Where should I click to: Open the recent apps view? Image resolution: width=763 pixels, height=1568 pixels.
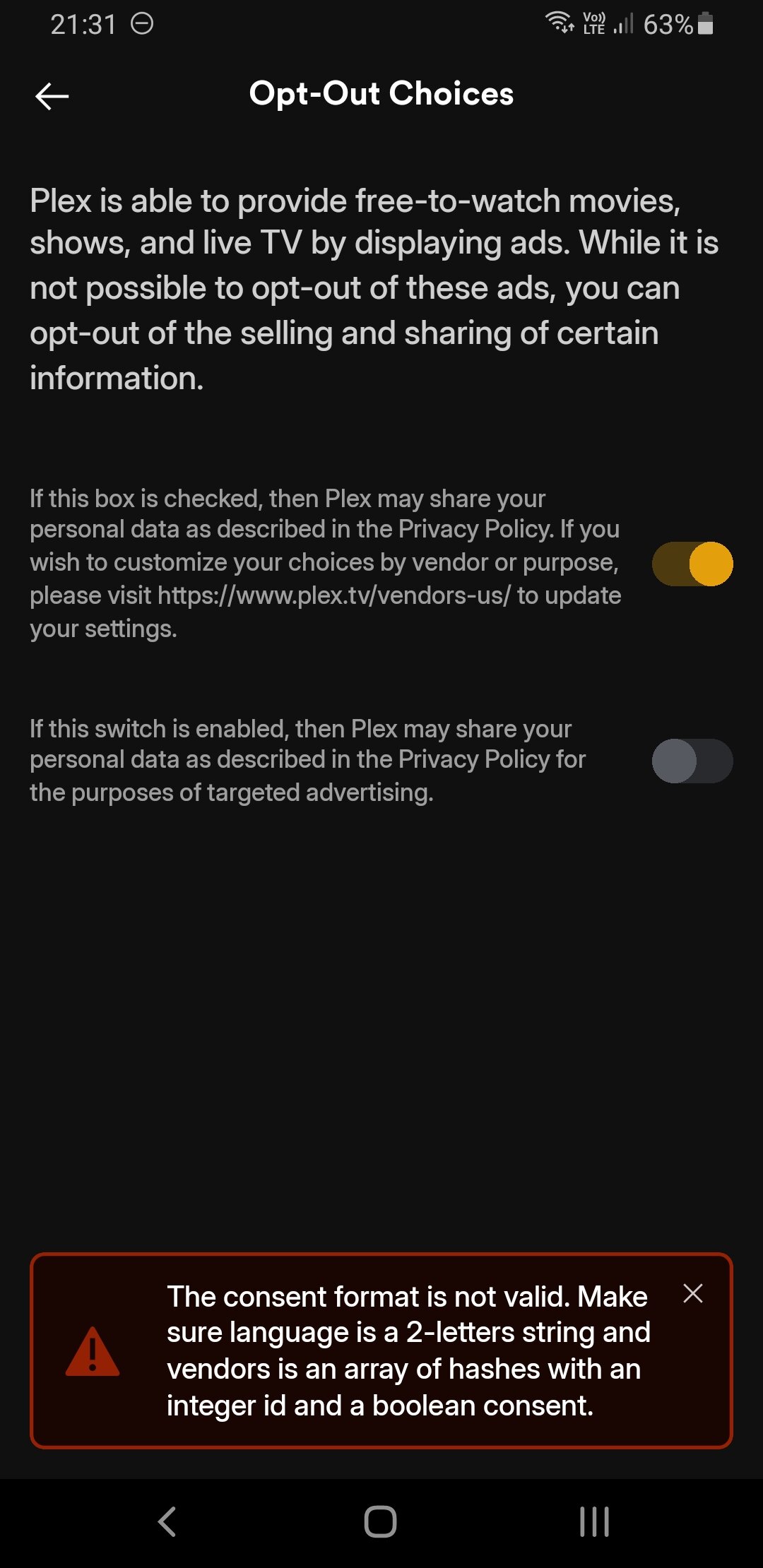[594, 1521]
